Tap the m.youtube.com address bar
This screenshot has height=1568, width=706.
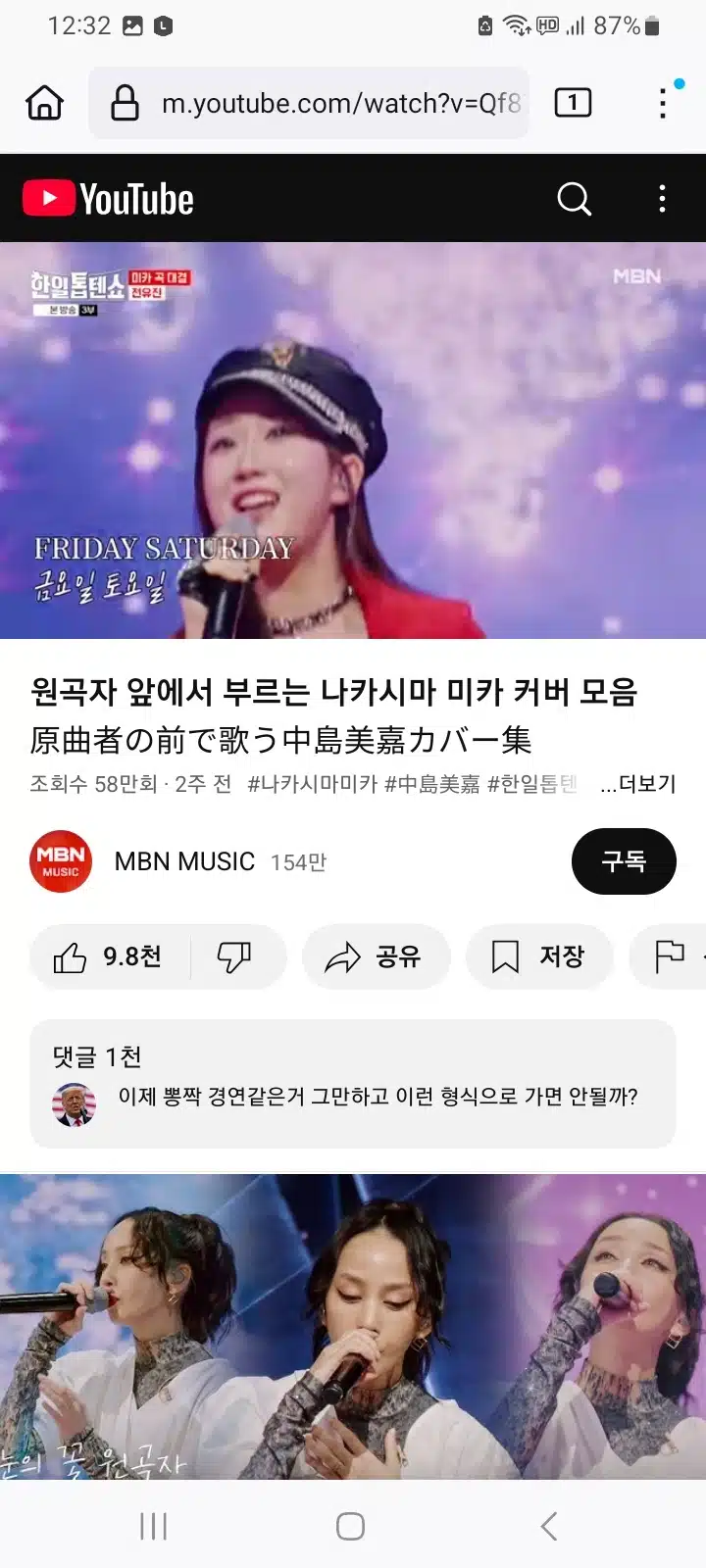pyautogui.click(x=309, y=103)
